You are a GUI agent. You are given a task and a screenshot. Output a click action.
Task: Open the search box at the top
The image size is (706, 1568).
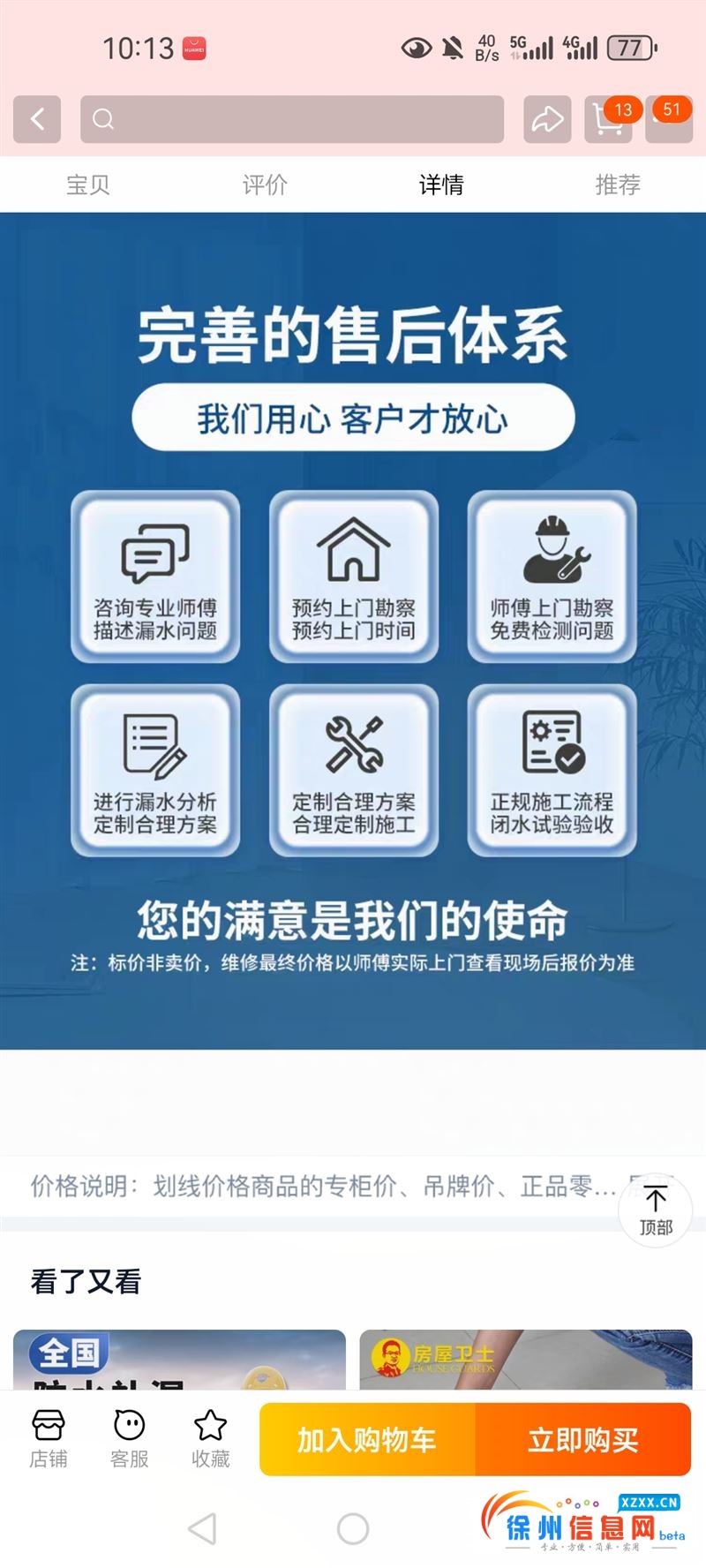(x=292, y=119)
